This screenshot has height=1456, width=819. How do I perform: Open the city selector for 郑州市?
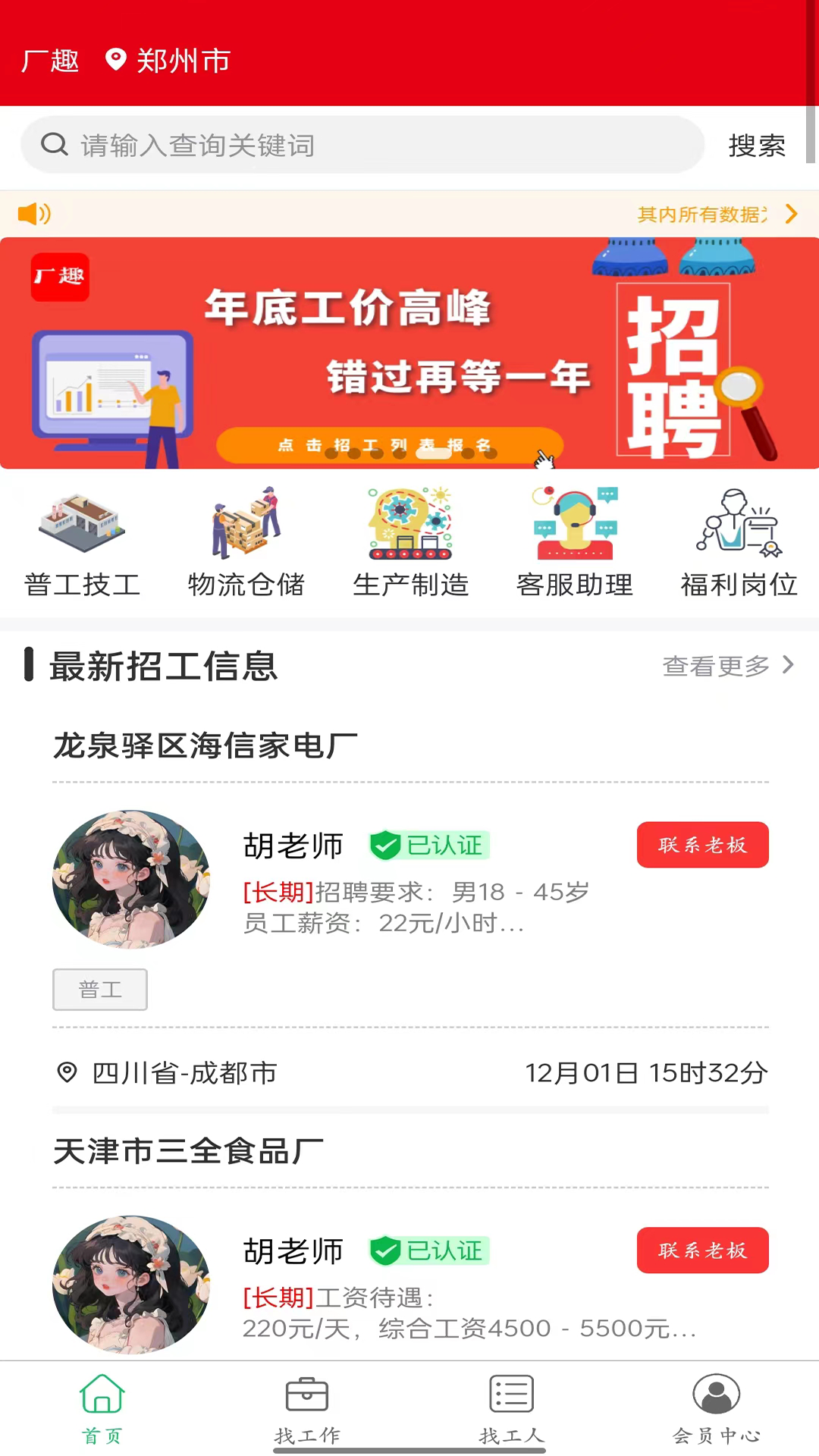click(x=180, y=61)
